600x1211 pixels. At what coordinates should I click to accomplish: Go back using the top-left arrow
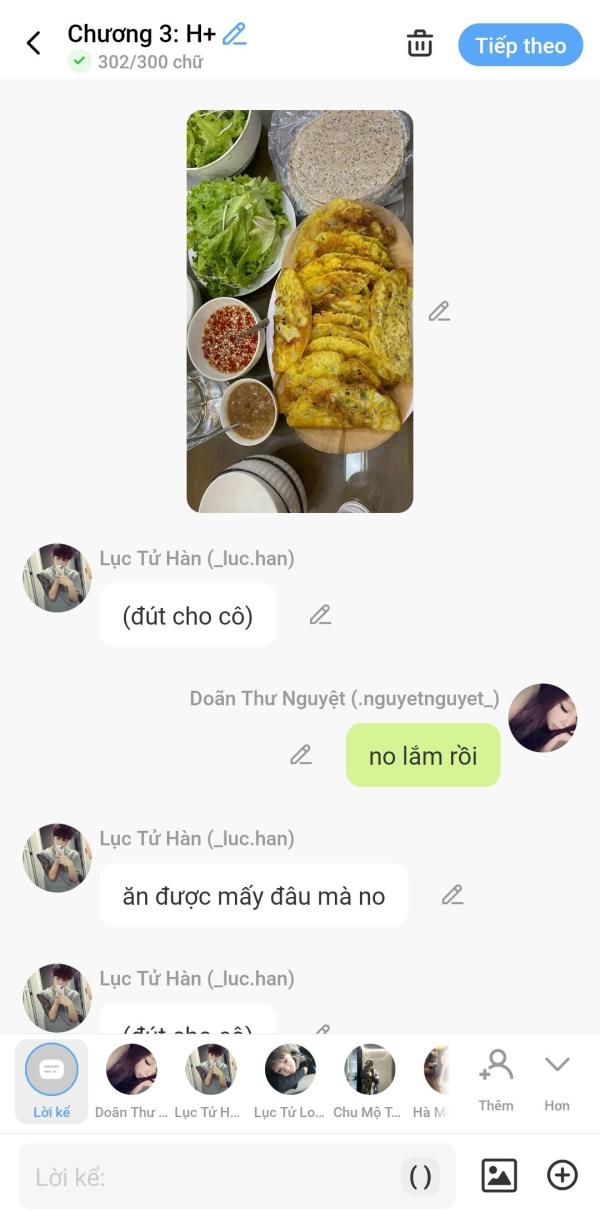[x=33, y=43]
